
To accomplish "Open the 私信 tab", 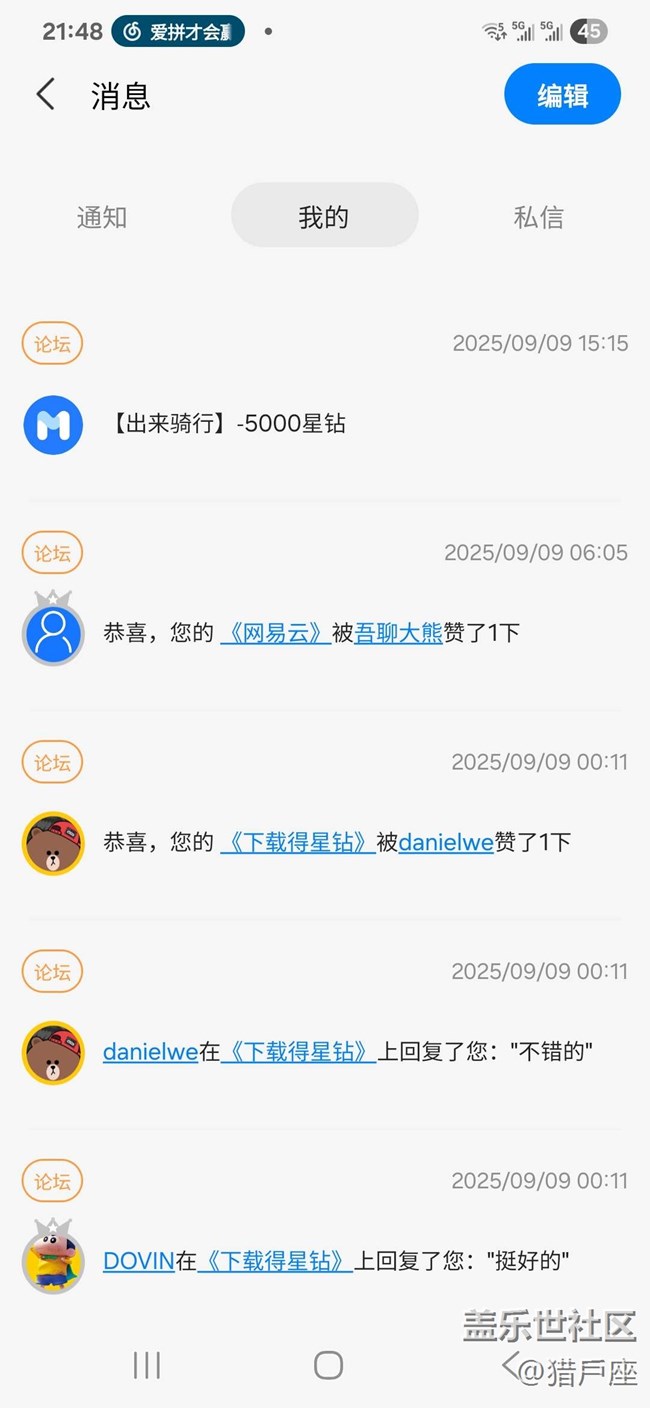I will point(538,217).
